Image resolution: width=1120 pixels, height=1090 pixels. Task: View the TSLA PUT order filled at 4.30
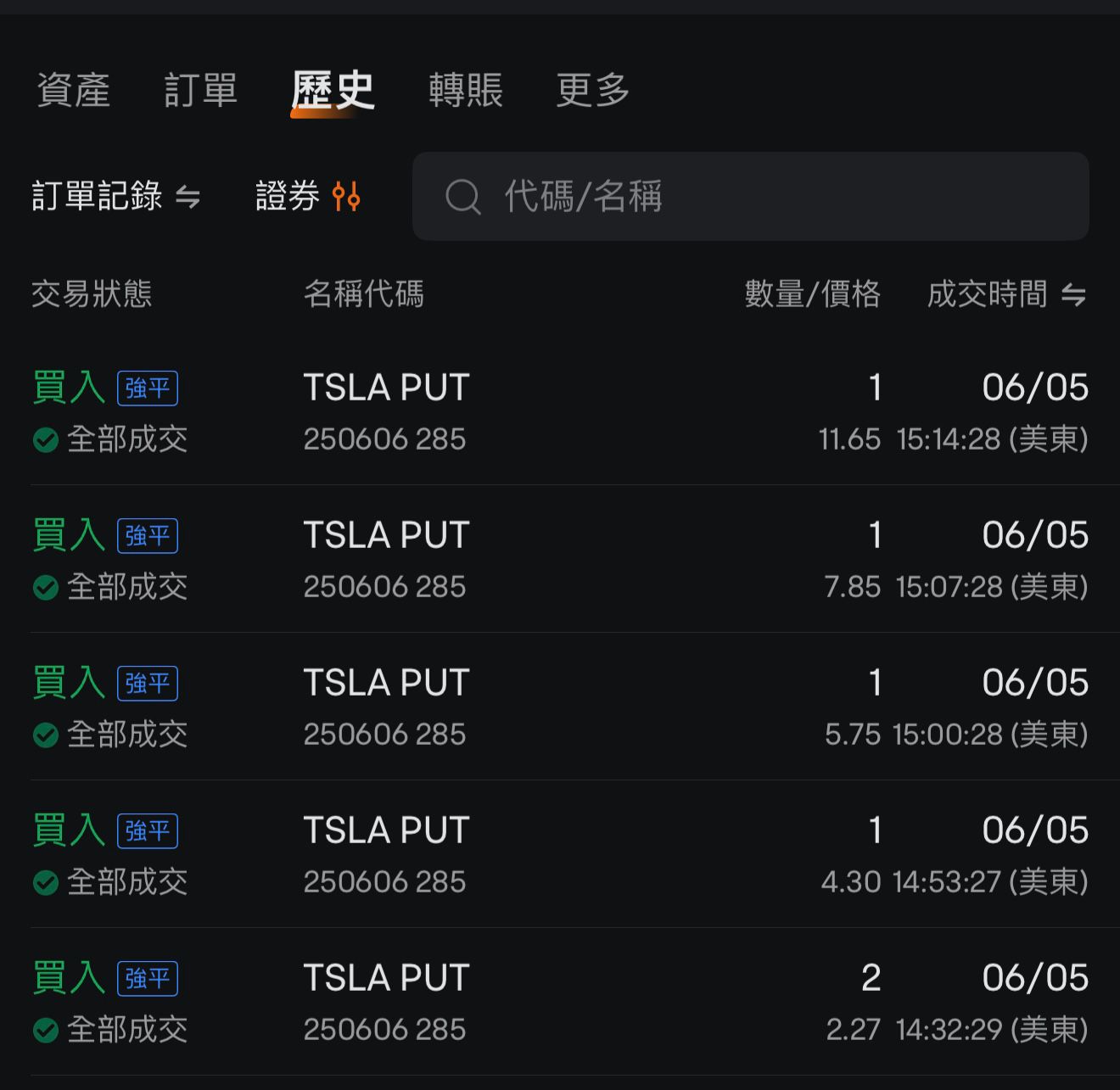click(x=560, y=855)
